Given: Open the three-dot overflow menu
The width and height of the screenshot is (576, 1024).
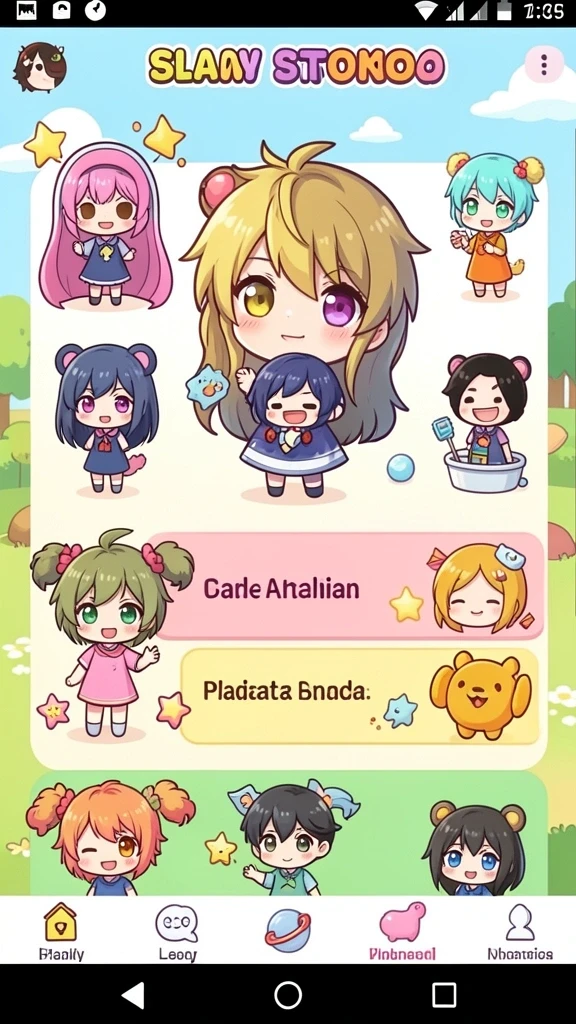Looking at the screenshot, I should (543, 64).
